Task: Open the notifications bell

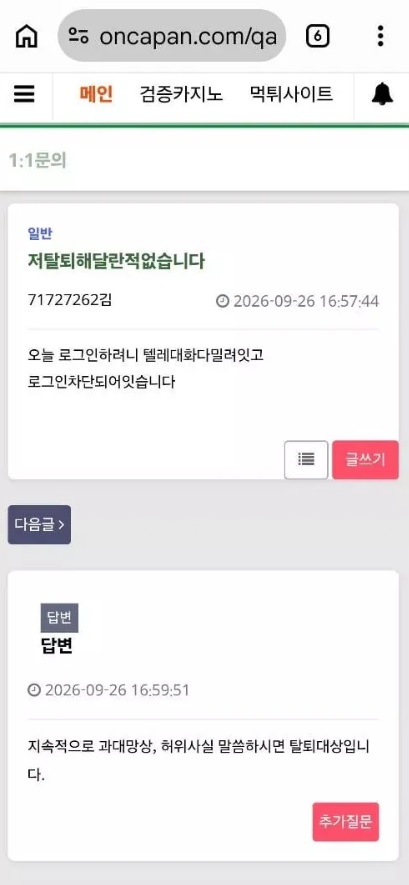Action: (x=382, y=94)
